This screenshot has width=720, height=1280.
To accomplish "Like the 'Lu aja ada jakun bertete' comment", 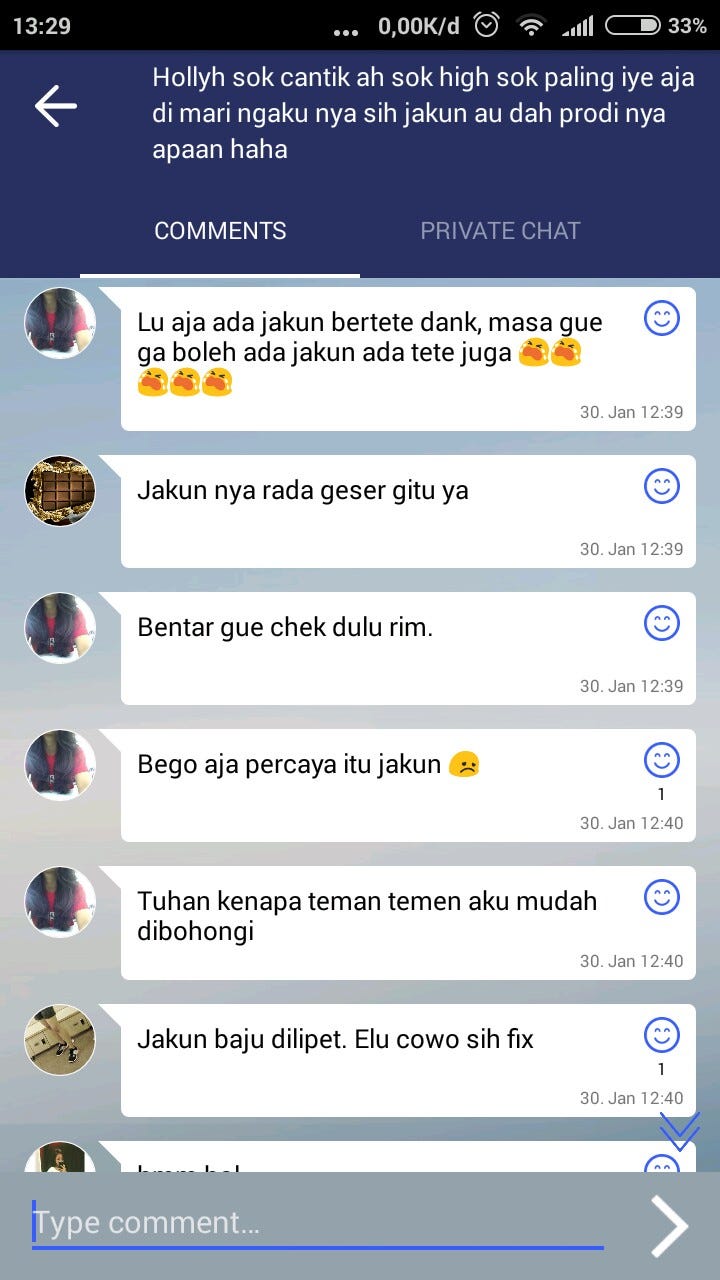I will [x=661, y=318].
